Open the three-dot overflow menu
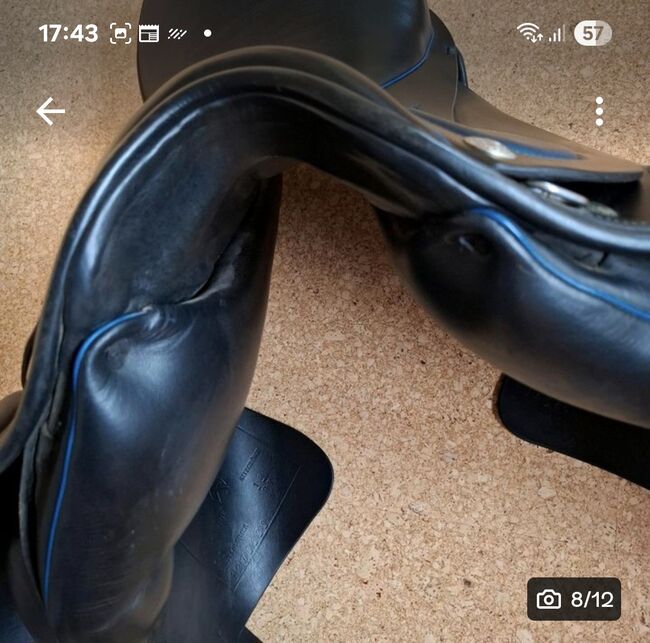 [599, 111]
